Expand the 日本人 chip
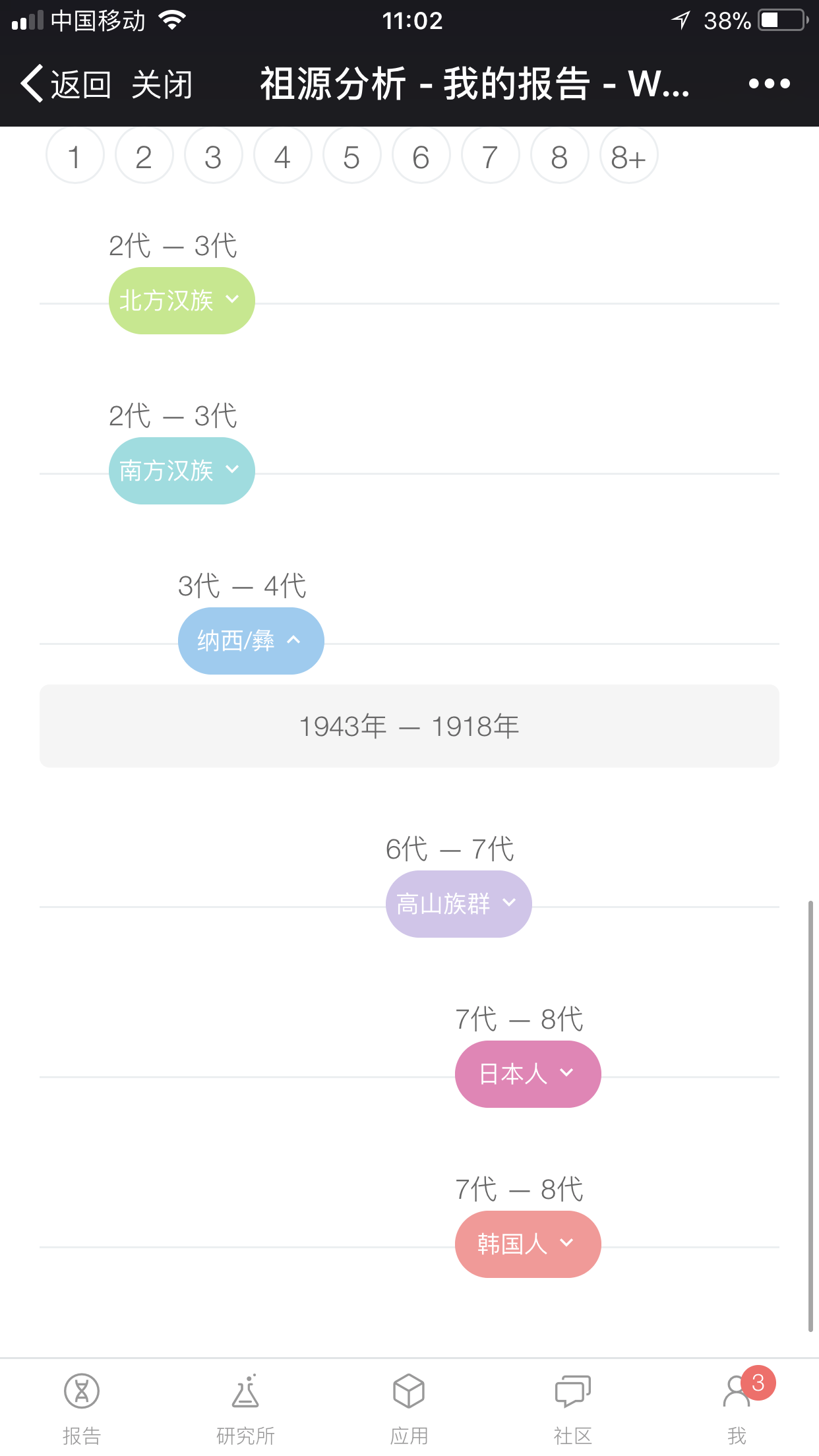The height and width of the screenshot is (1456, 819). click(x=528, y=1074)
